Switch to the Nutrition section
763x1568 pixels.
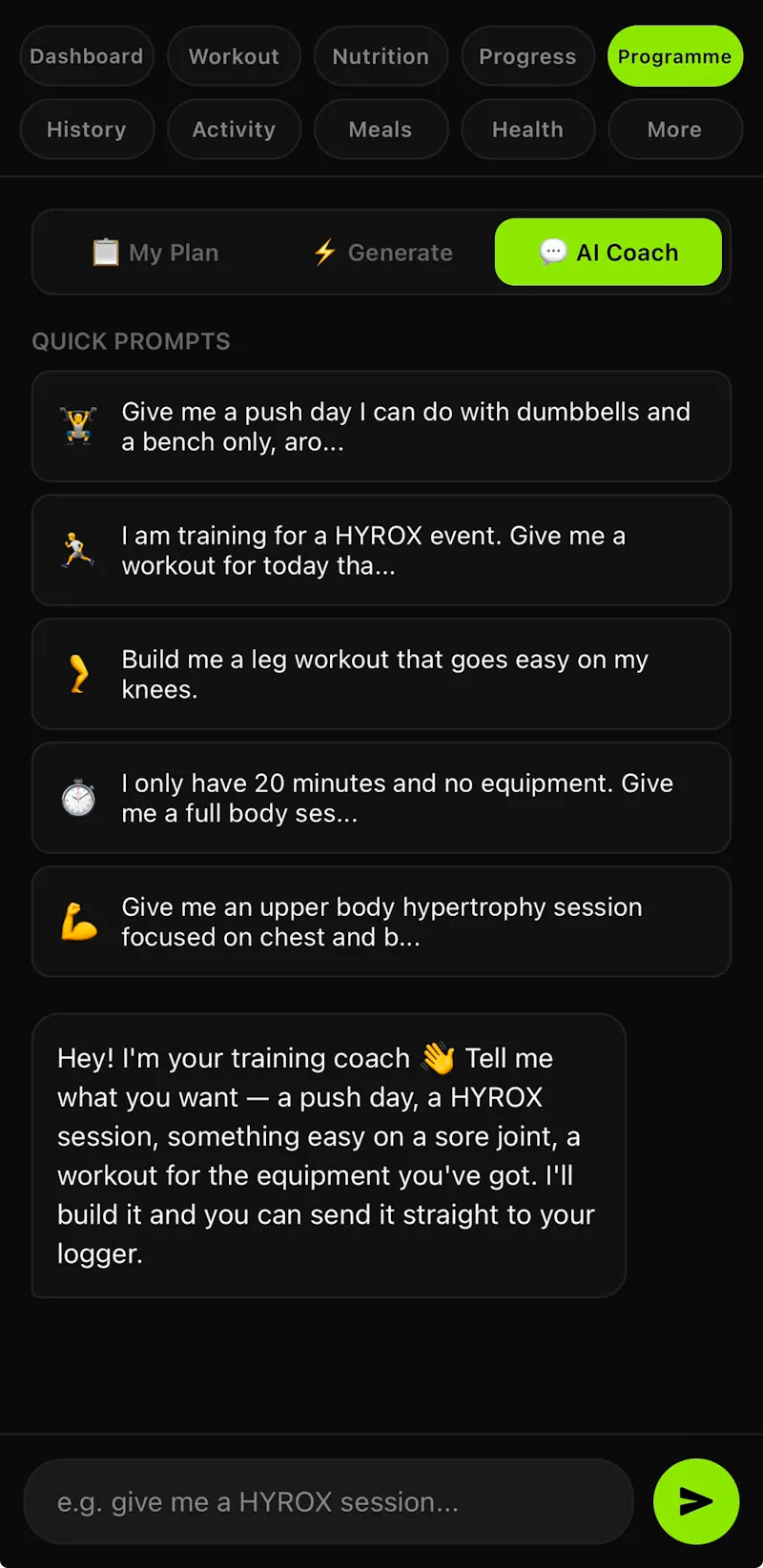381,56
